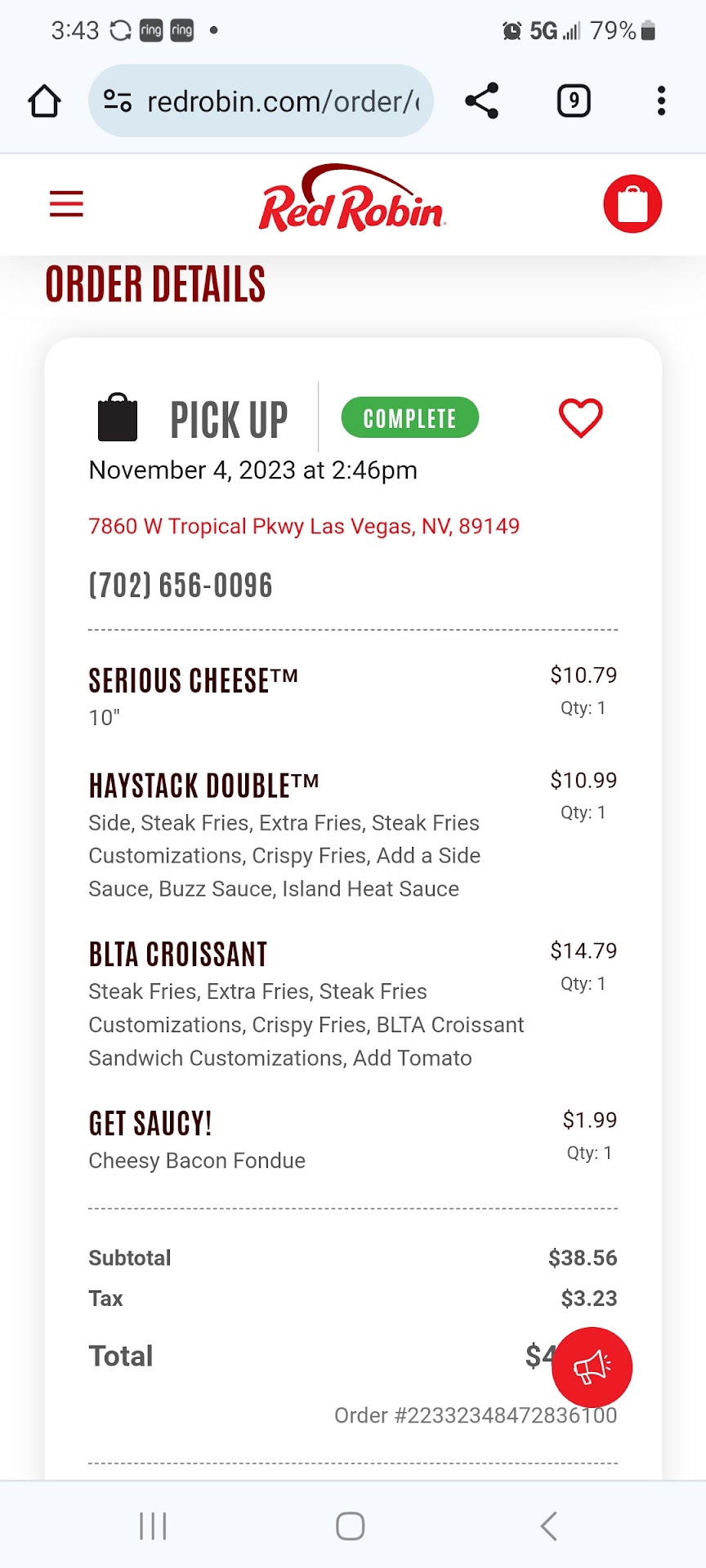Go to the Red Robin homepage logo

click(x=352, y=200)
